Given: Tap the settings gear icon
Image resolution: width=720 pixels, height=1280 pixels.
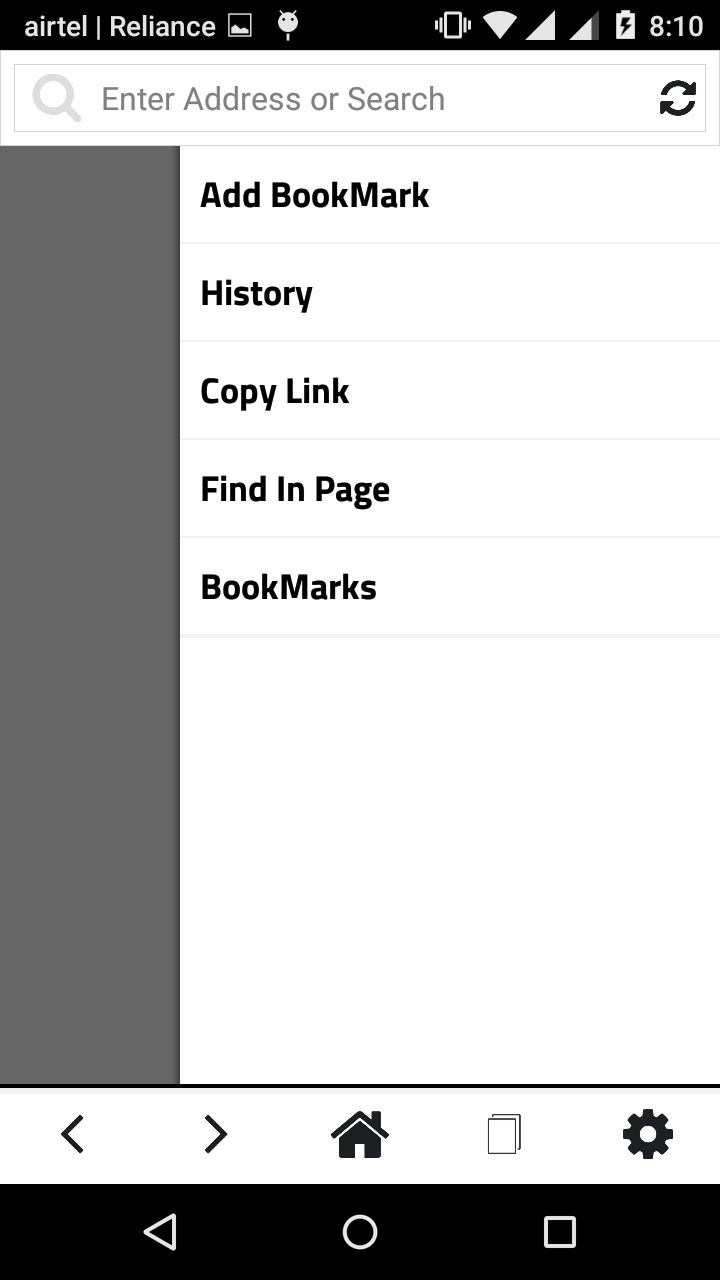Looking at the screenshot, I should [647, 1134].
